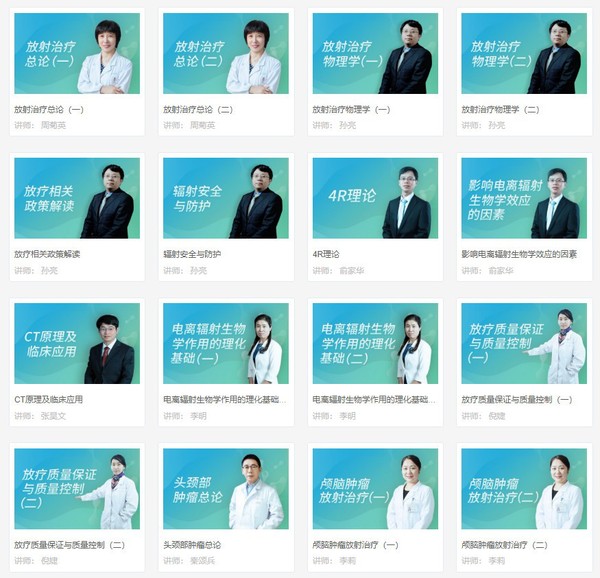Open 电离辐射生物学作用的理化基础（一） course
Screen dimensions: 600x578
[x=225, y=343]
